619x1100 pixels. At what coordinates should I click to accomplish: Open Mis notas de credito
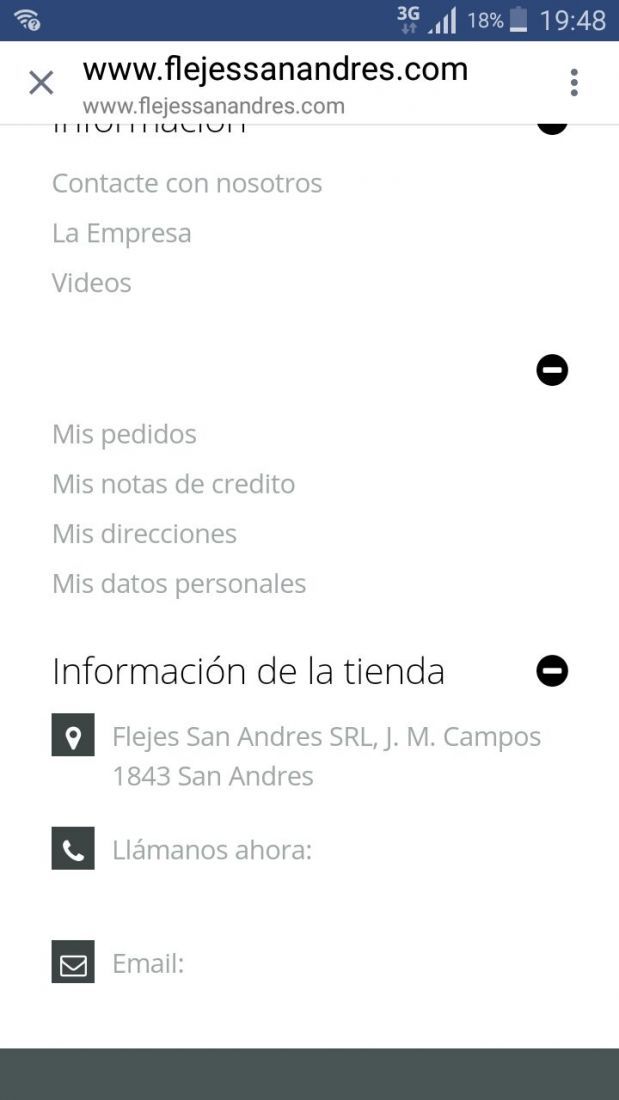click(173, 485)
